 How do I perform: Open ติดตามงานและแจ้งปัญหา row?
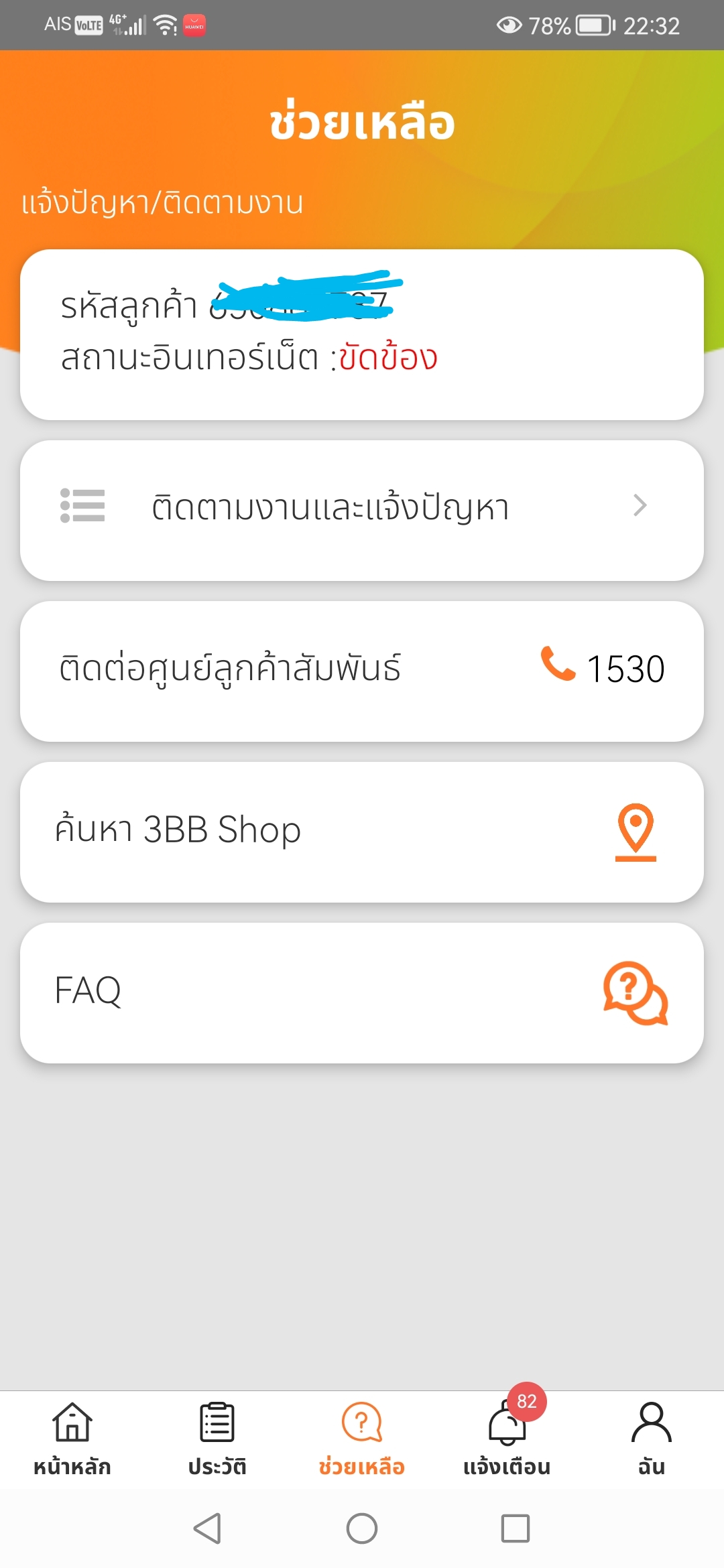point(362,510)
